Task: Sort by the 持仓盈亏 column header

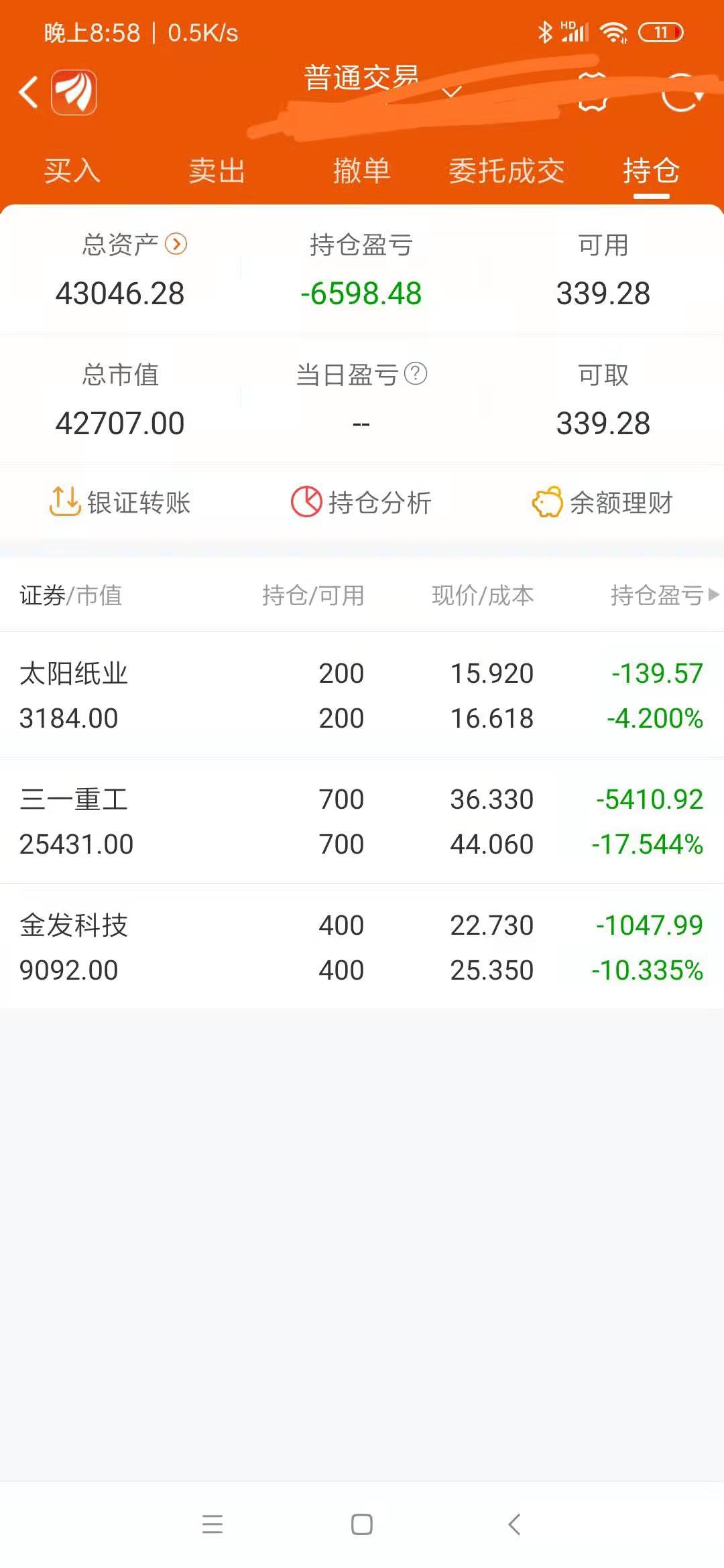Action: 664,595
